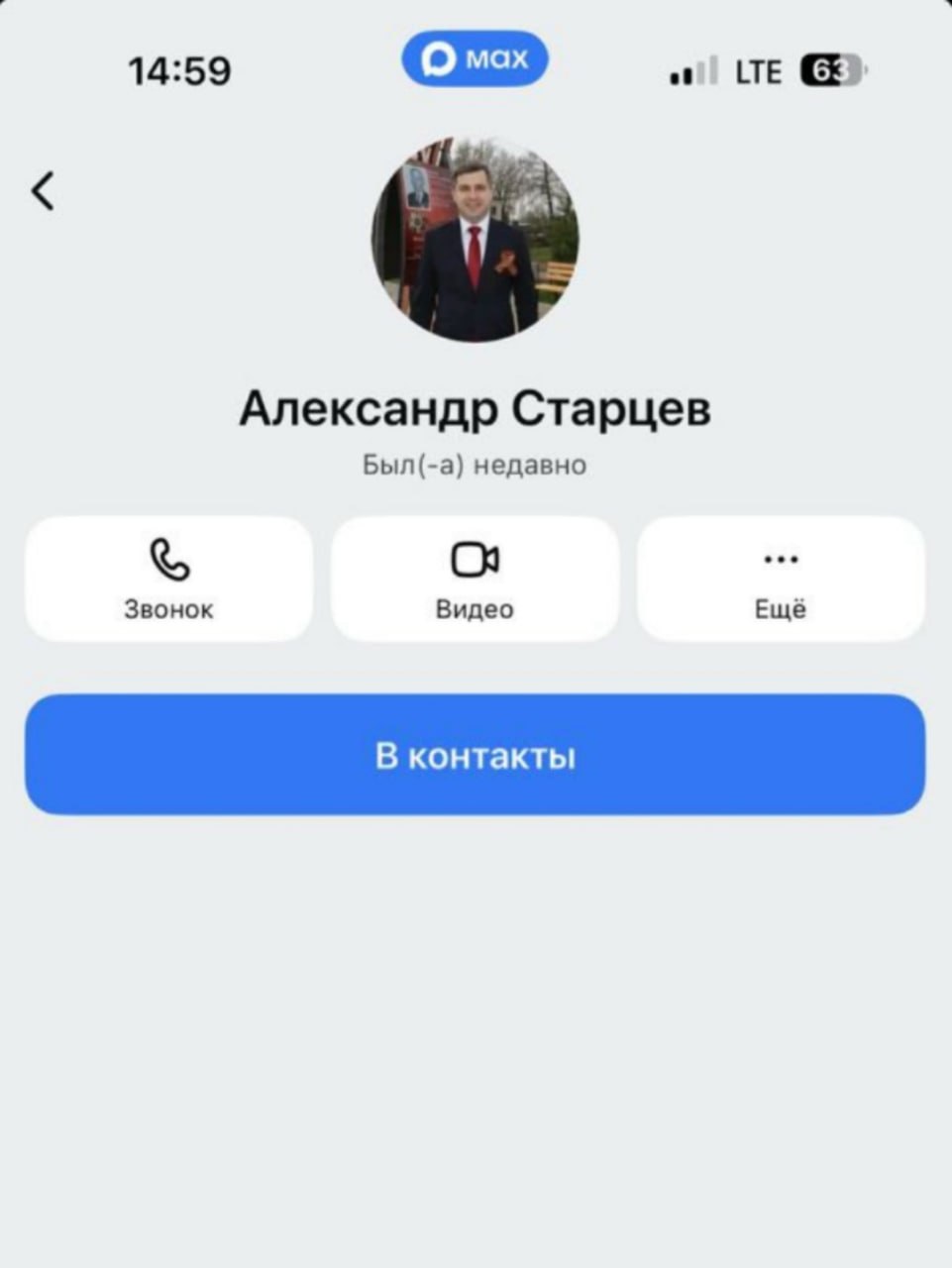Tap the blue MAX logo badge

click(474, 59)
